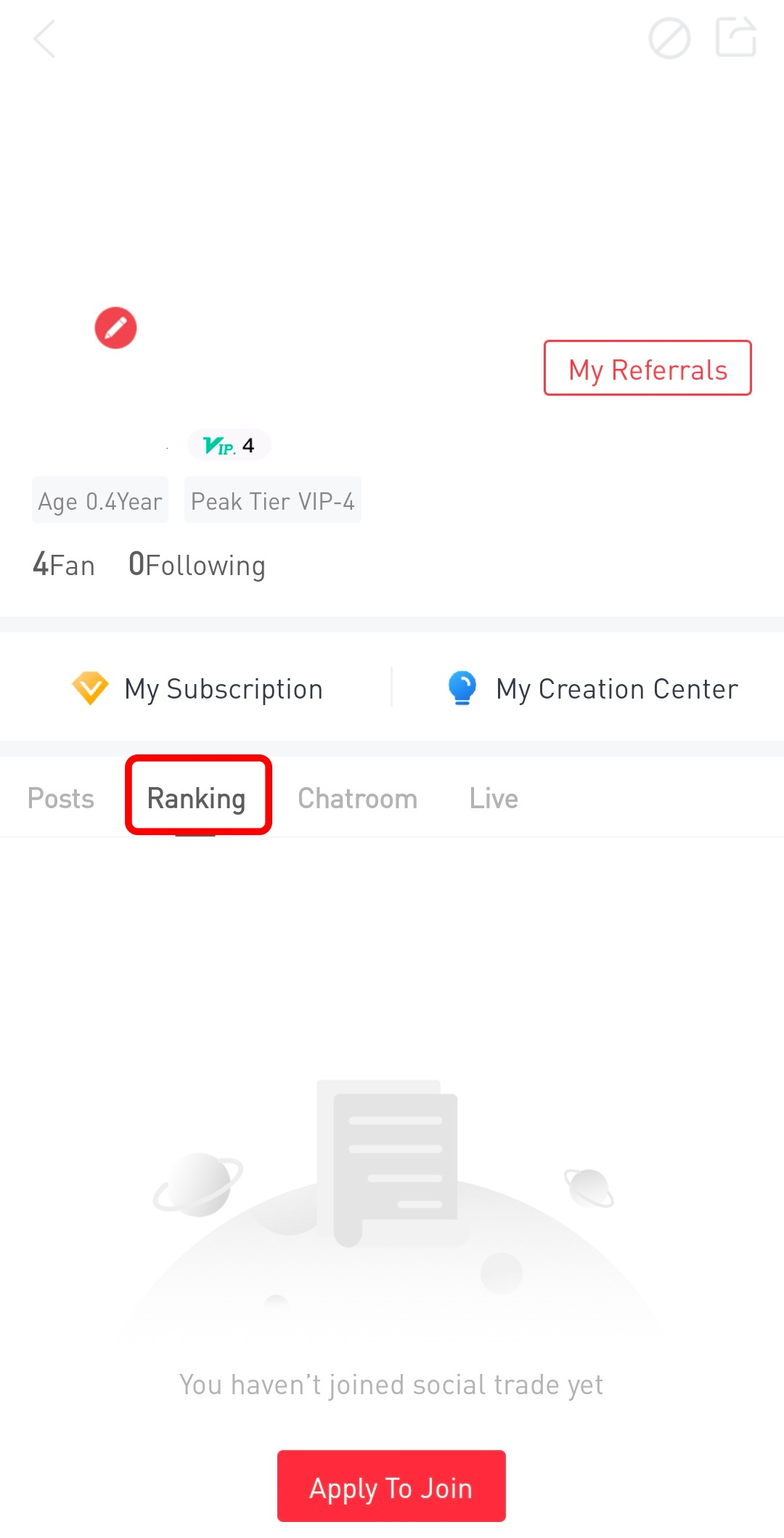Tap the block icon in the top bar
The width and height of the screenshot is (784, 1538).
pyautogui.click(x=669, y=38)
